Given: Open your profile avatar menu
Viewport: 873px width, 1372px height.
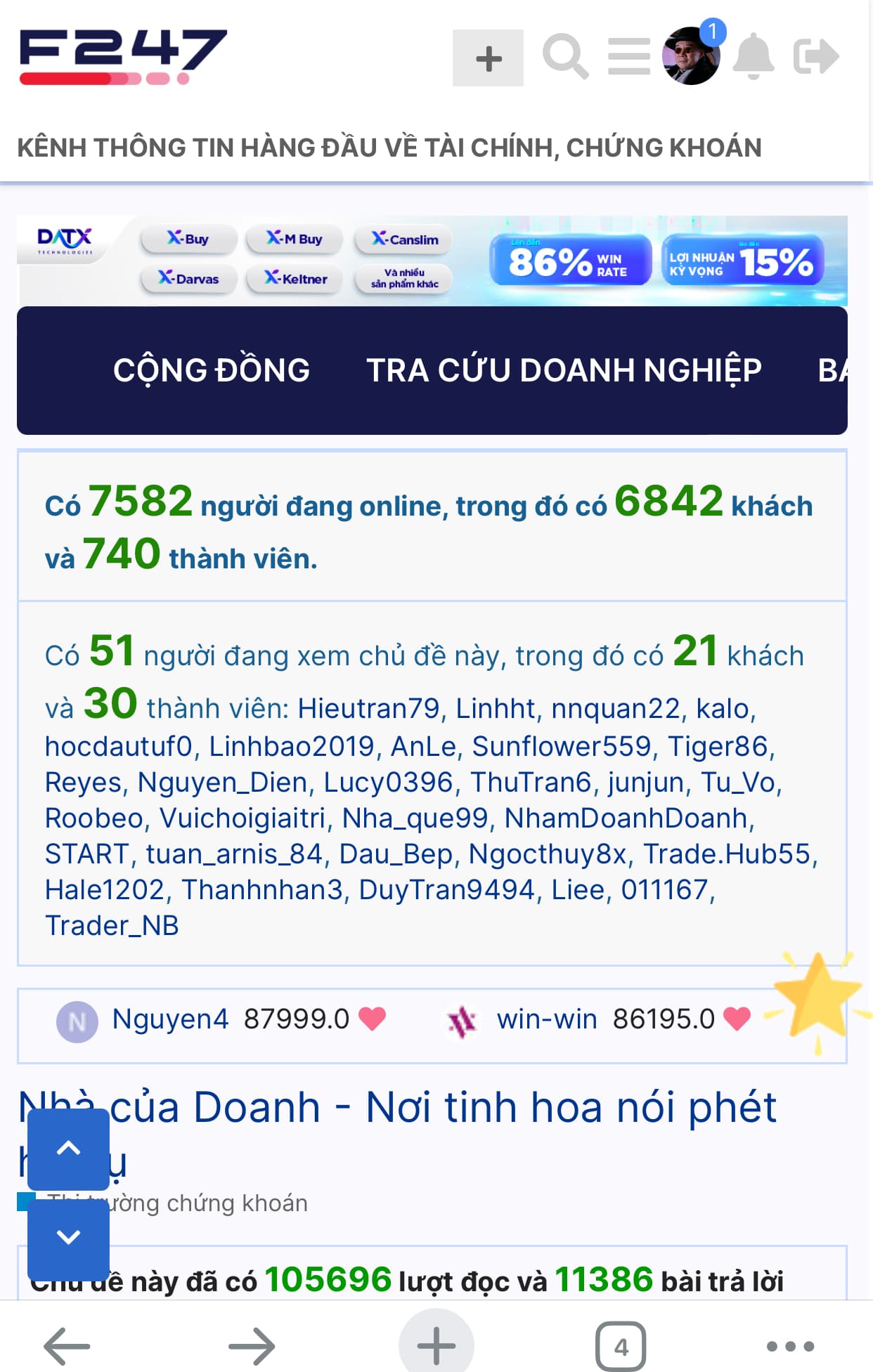Looking at the screenshot, I should point(690,56).
